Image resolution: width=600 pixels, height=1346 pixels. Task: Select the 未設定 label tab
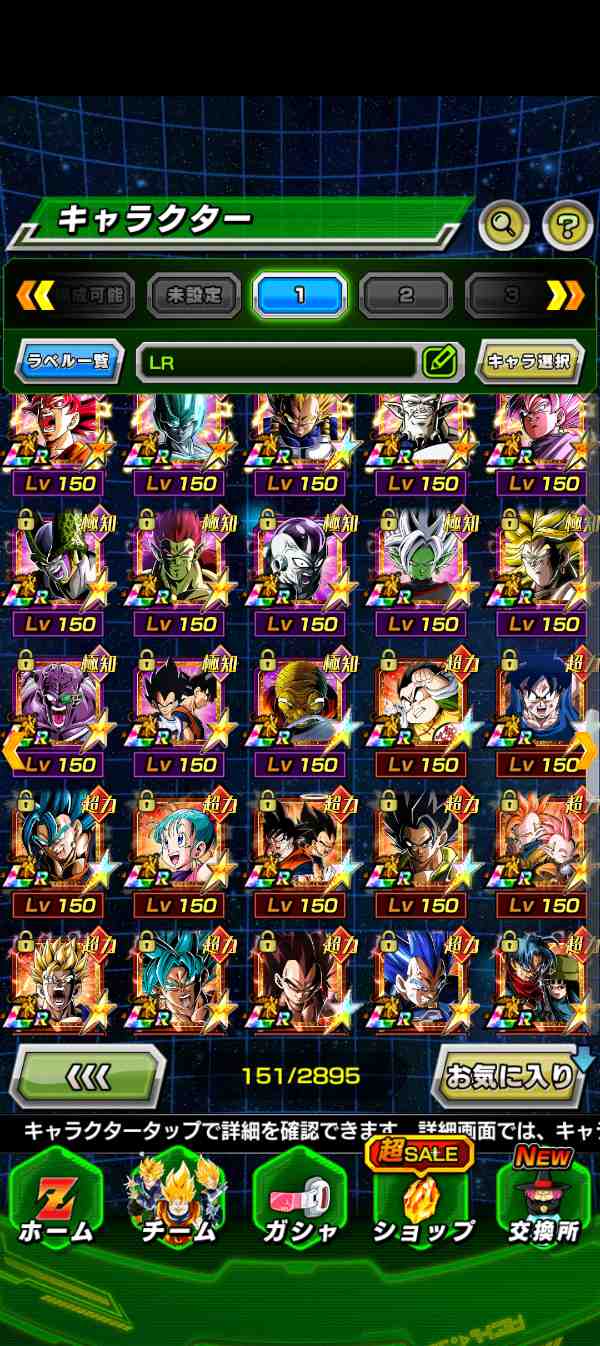click(x=194, y=296)
